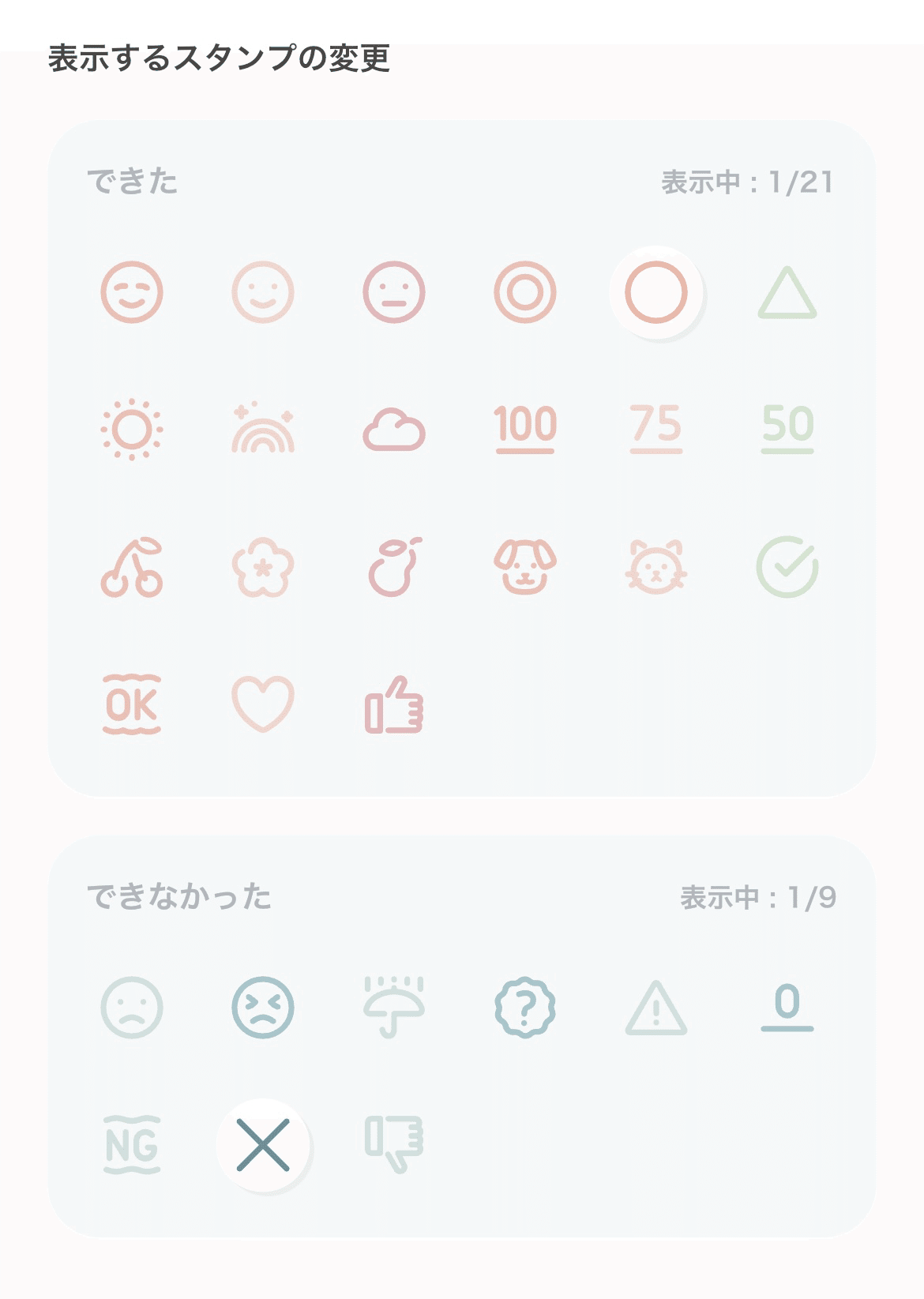Enable the green checkmark stamp

click(x=787, y=567)
